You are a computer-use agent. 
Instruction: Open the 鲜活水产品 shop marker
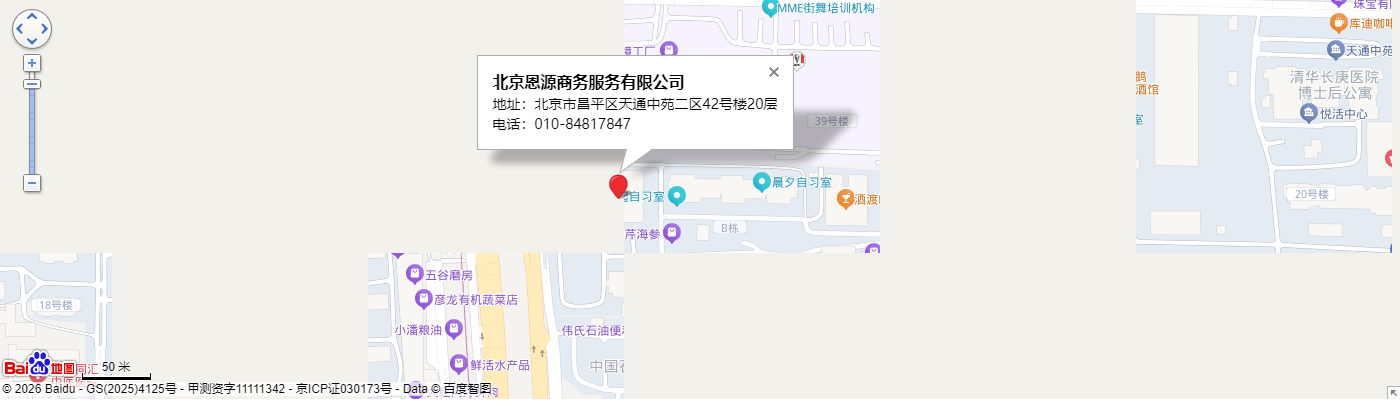coord(459,364)
